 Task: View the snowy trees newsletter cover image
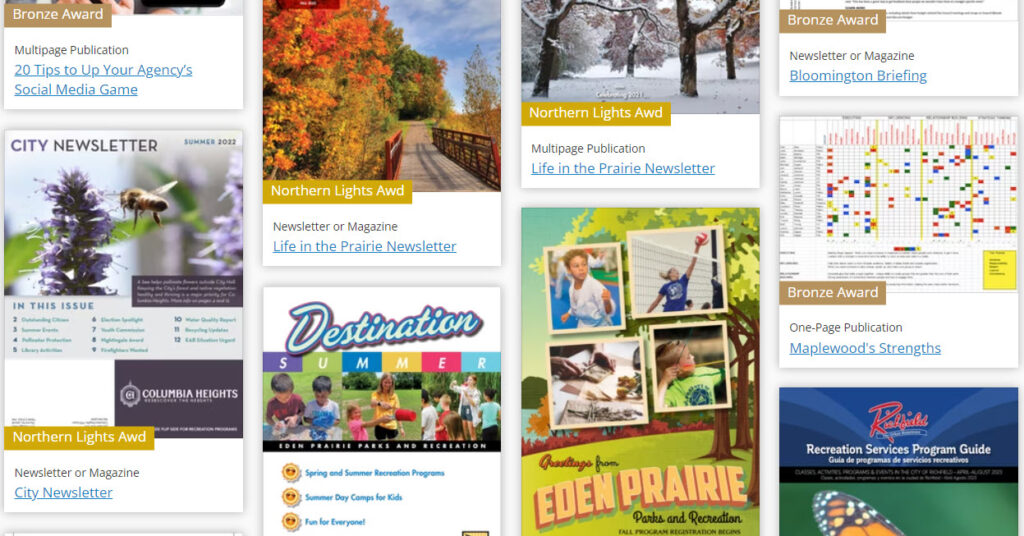639,45
